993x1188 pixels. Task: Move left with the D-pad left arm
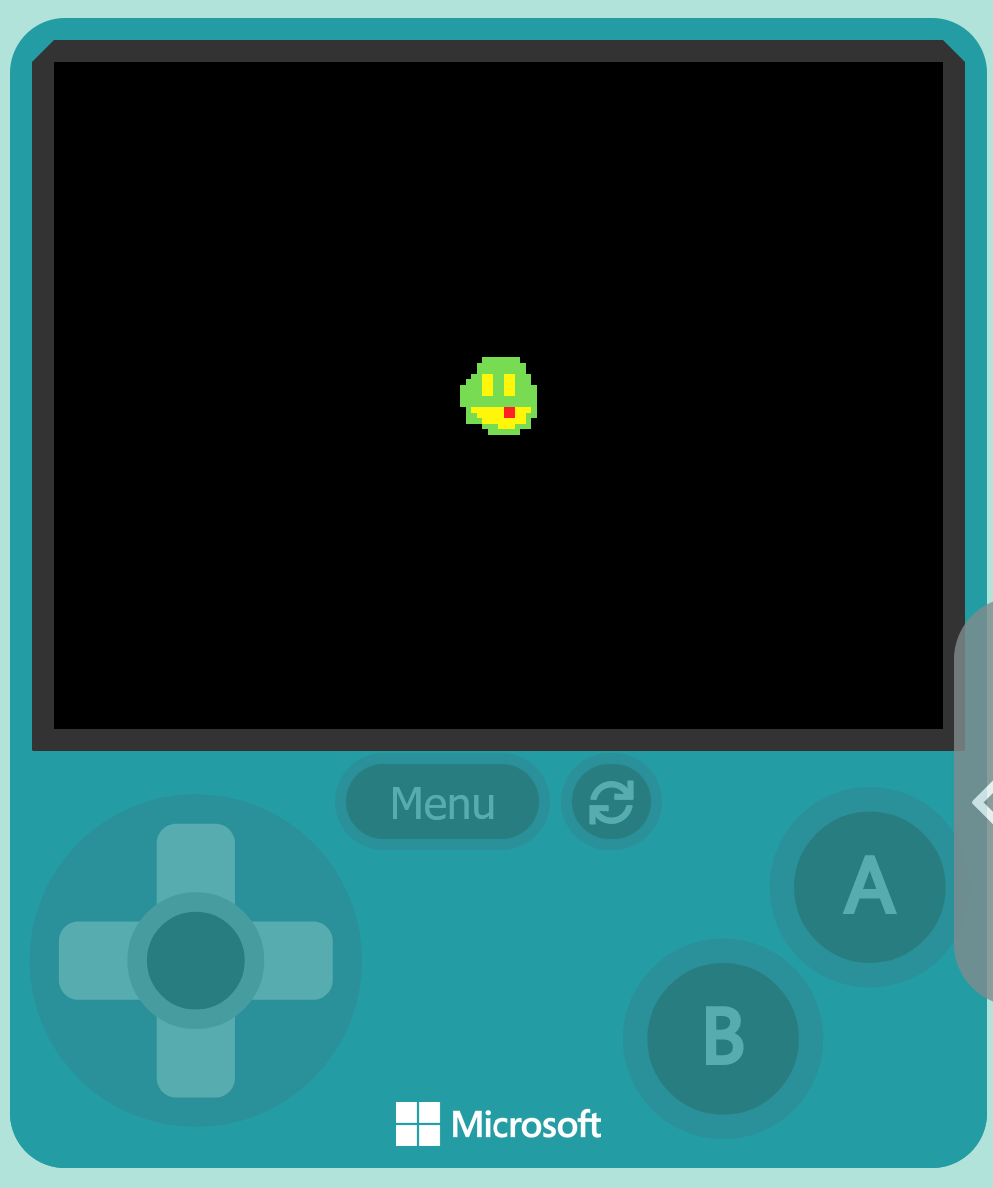tap(94, 960)
